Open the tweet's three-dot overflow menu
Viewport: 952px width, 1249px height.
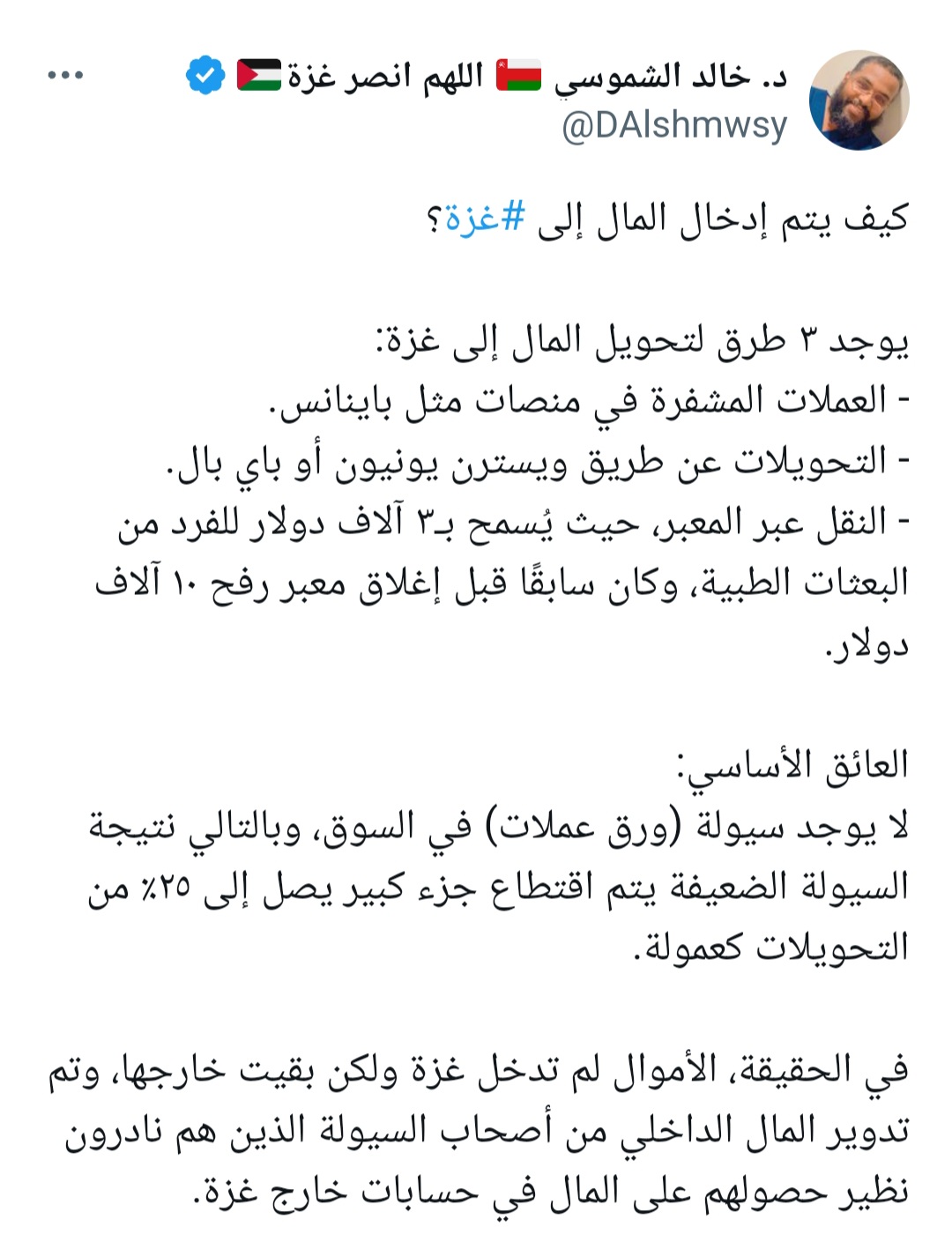click(x=65, y=76)
